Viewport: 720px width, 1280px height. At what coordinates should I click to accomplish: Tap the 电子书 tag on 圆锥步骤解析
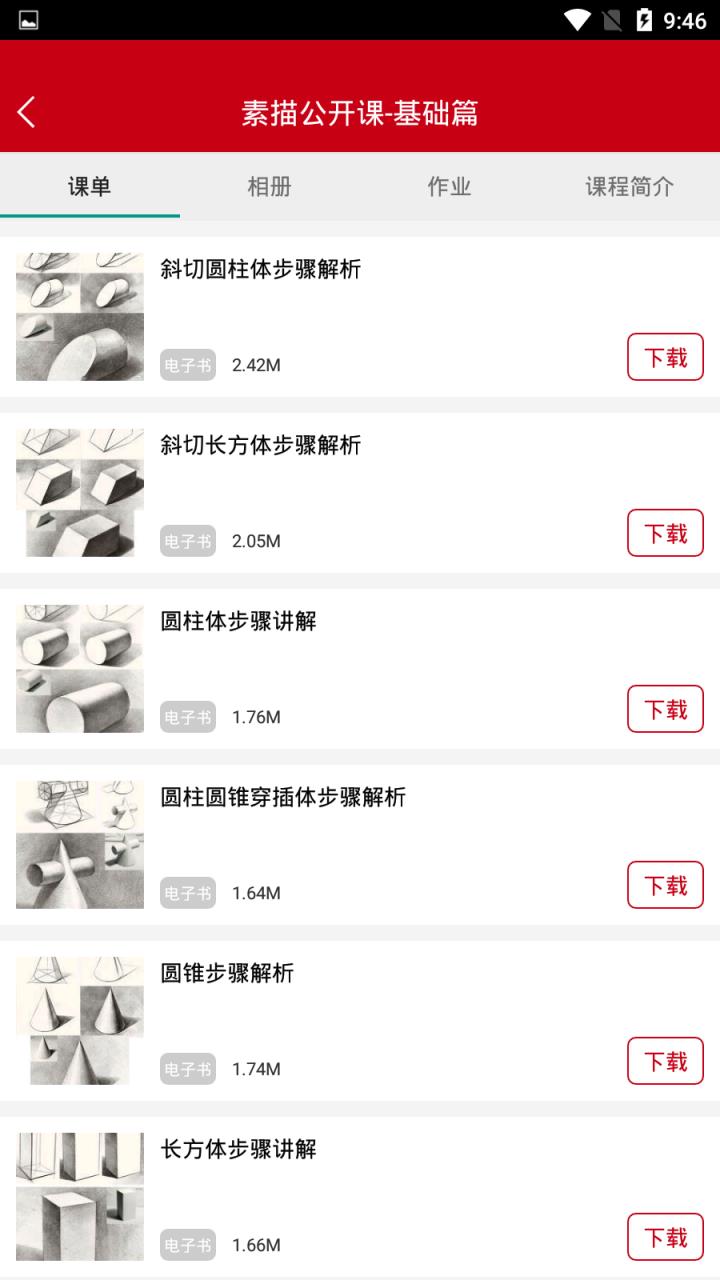point(187,1069)
